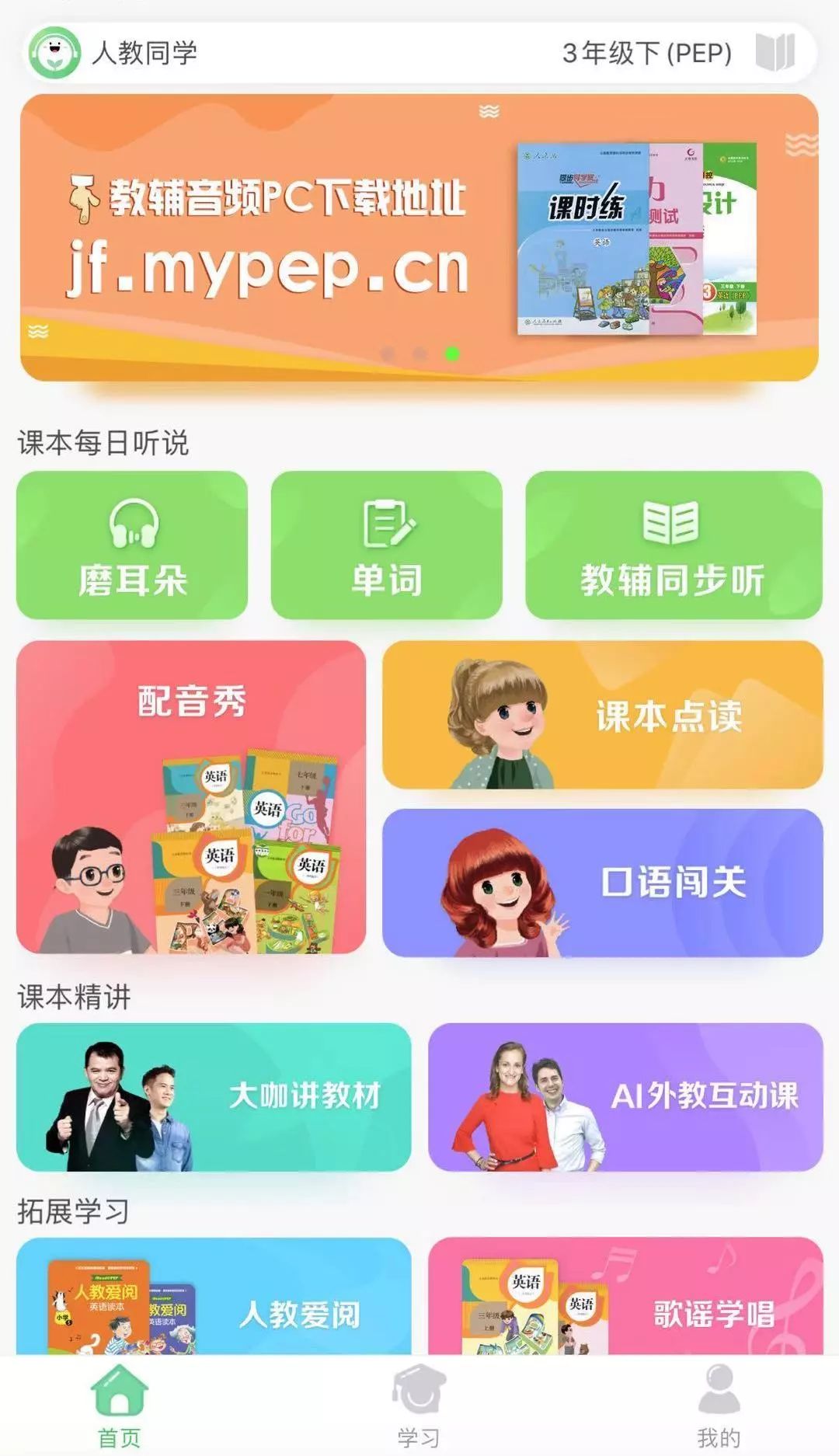Change grade from 3年级下 (PEP)
839x1456 pixels.
pos(646,53)
